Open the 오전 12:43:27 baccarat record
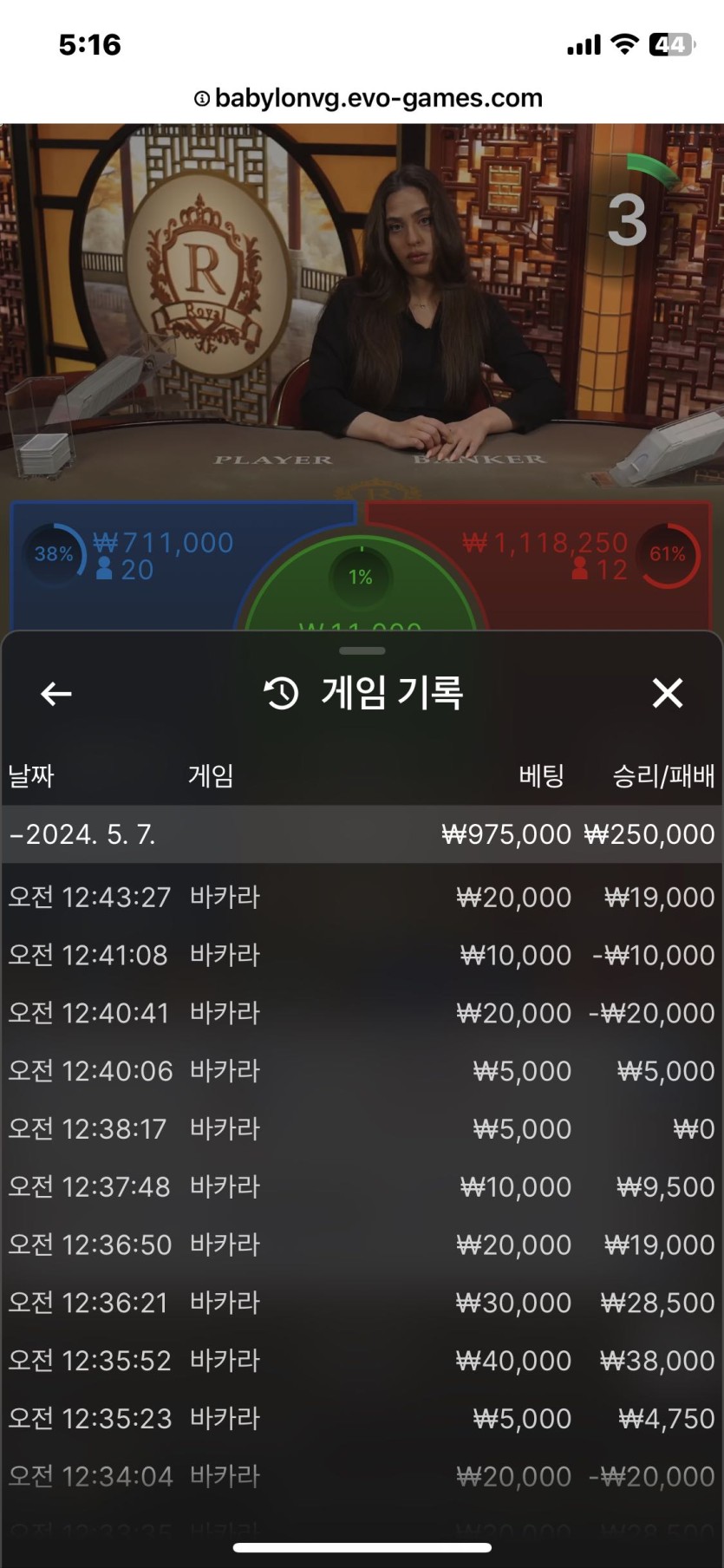This screenshot has height=1568, width=724. tap(362, 897)
